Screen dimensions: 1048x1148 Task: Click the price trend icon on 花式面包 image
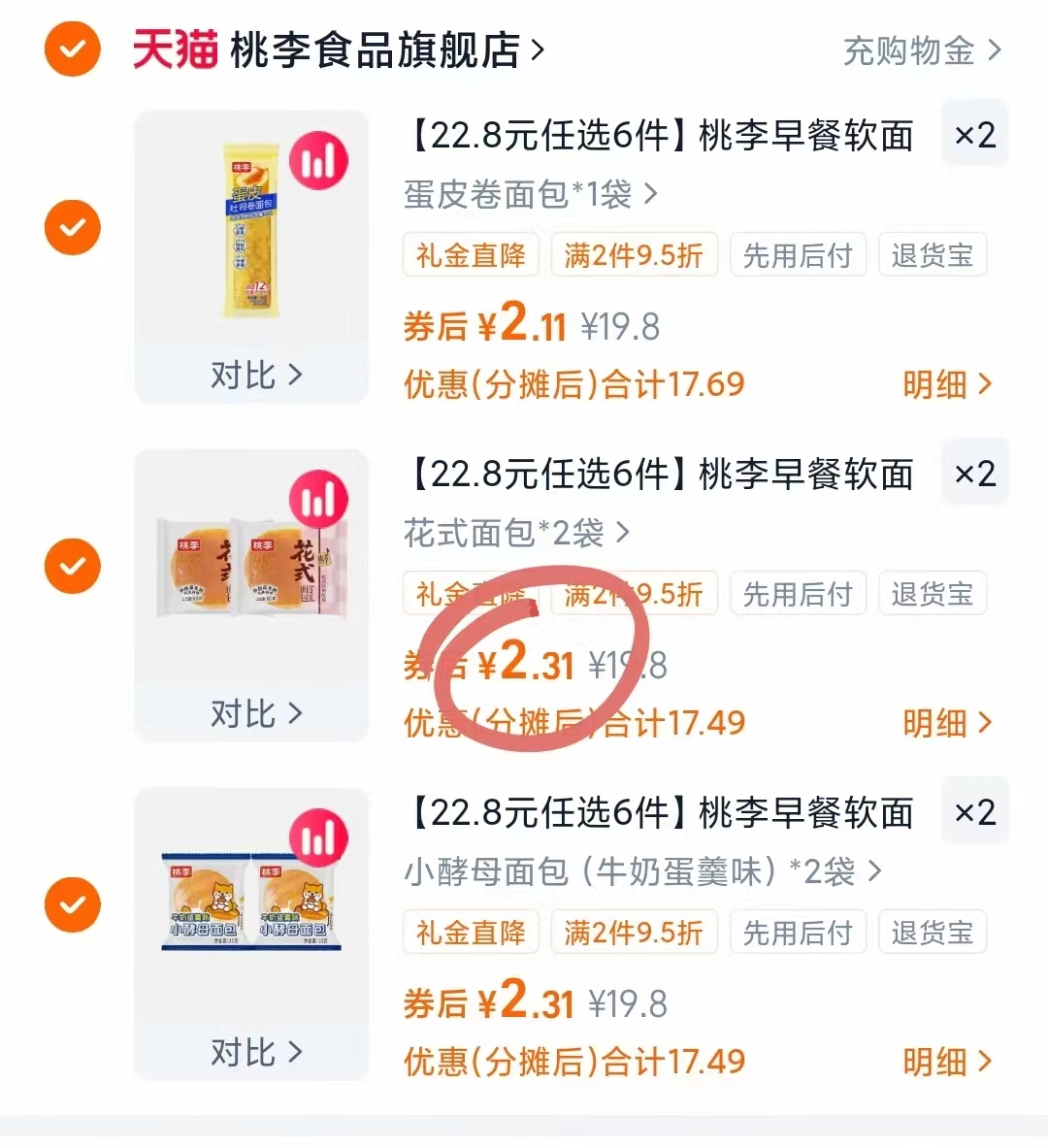point(319,499)
